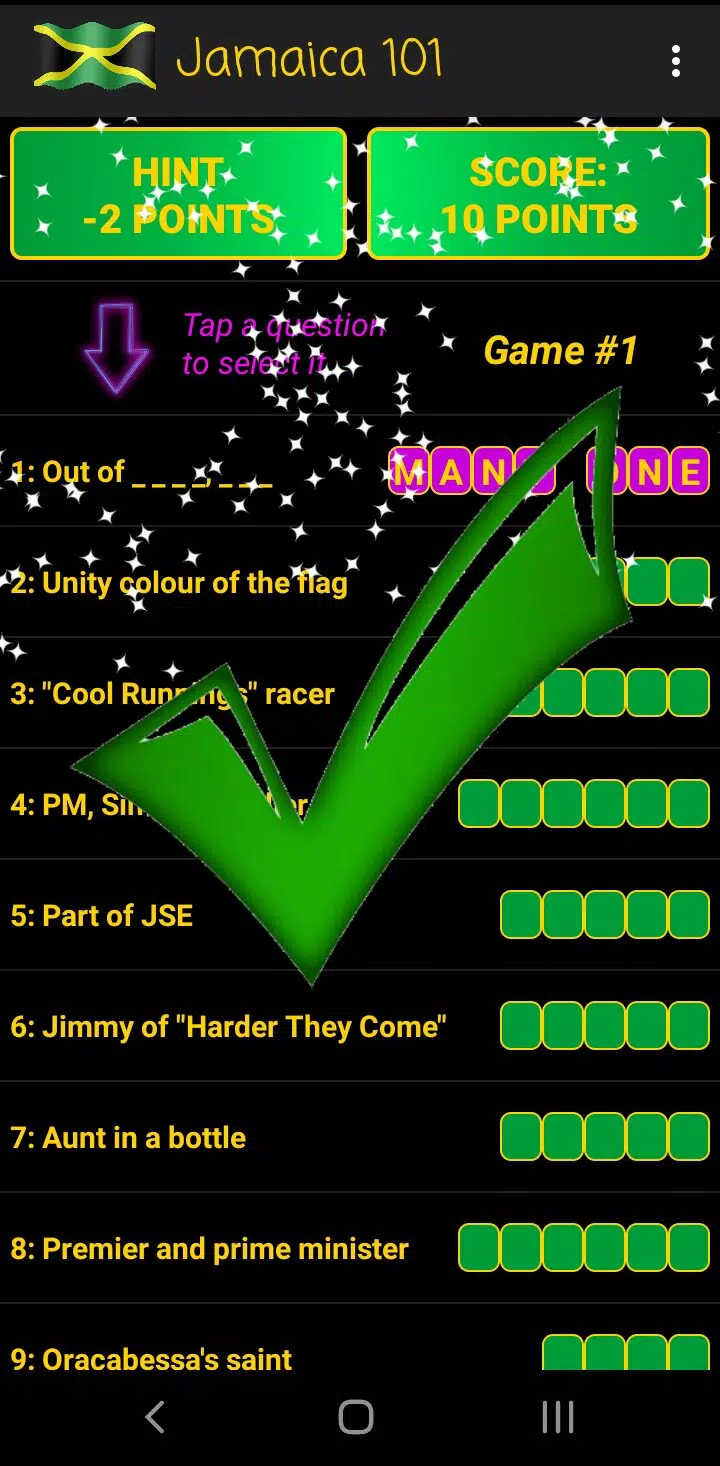Open the overflow menu

(676, 61)
